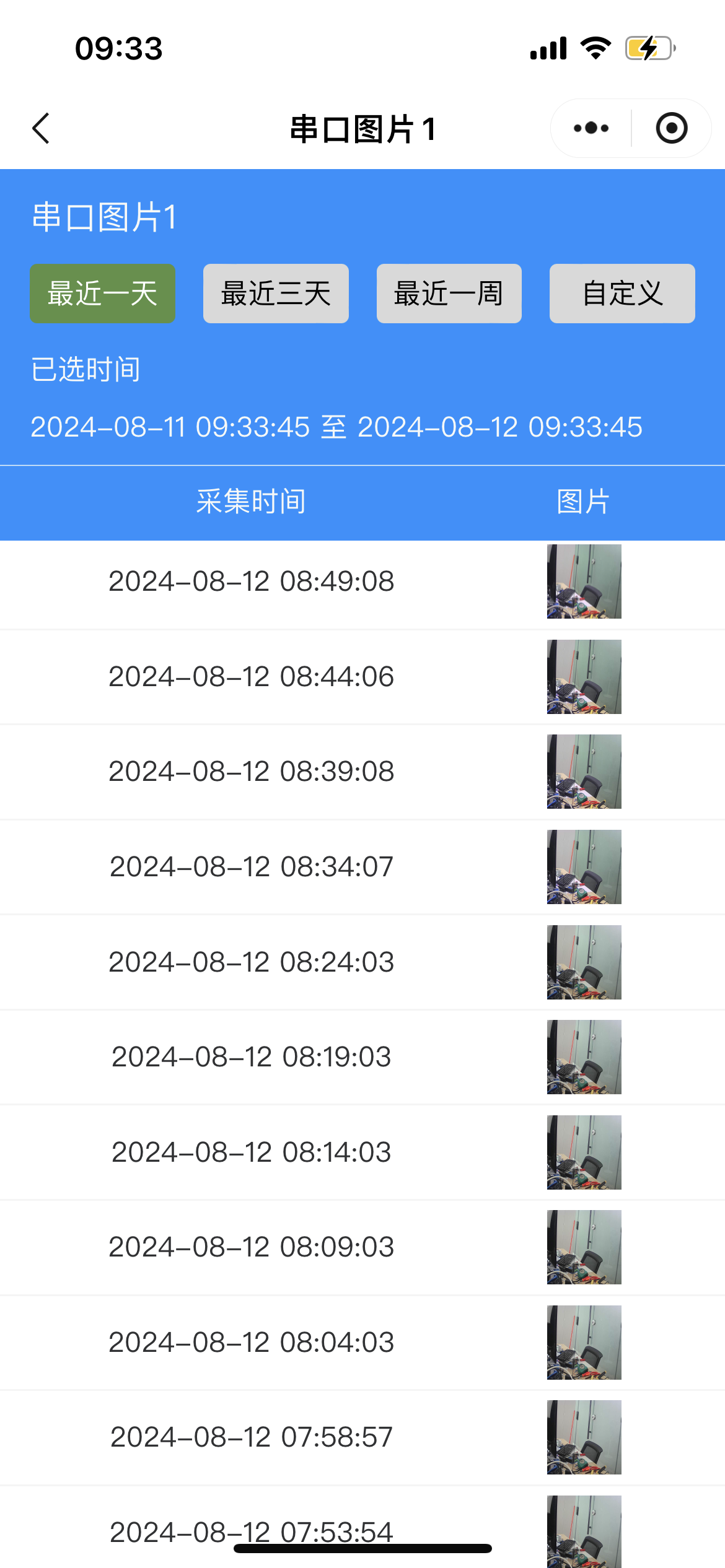The image size is (725, 1568).
Task: Open the record dated 08:39:08
Action: coord(250,772)
